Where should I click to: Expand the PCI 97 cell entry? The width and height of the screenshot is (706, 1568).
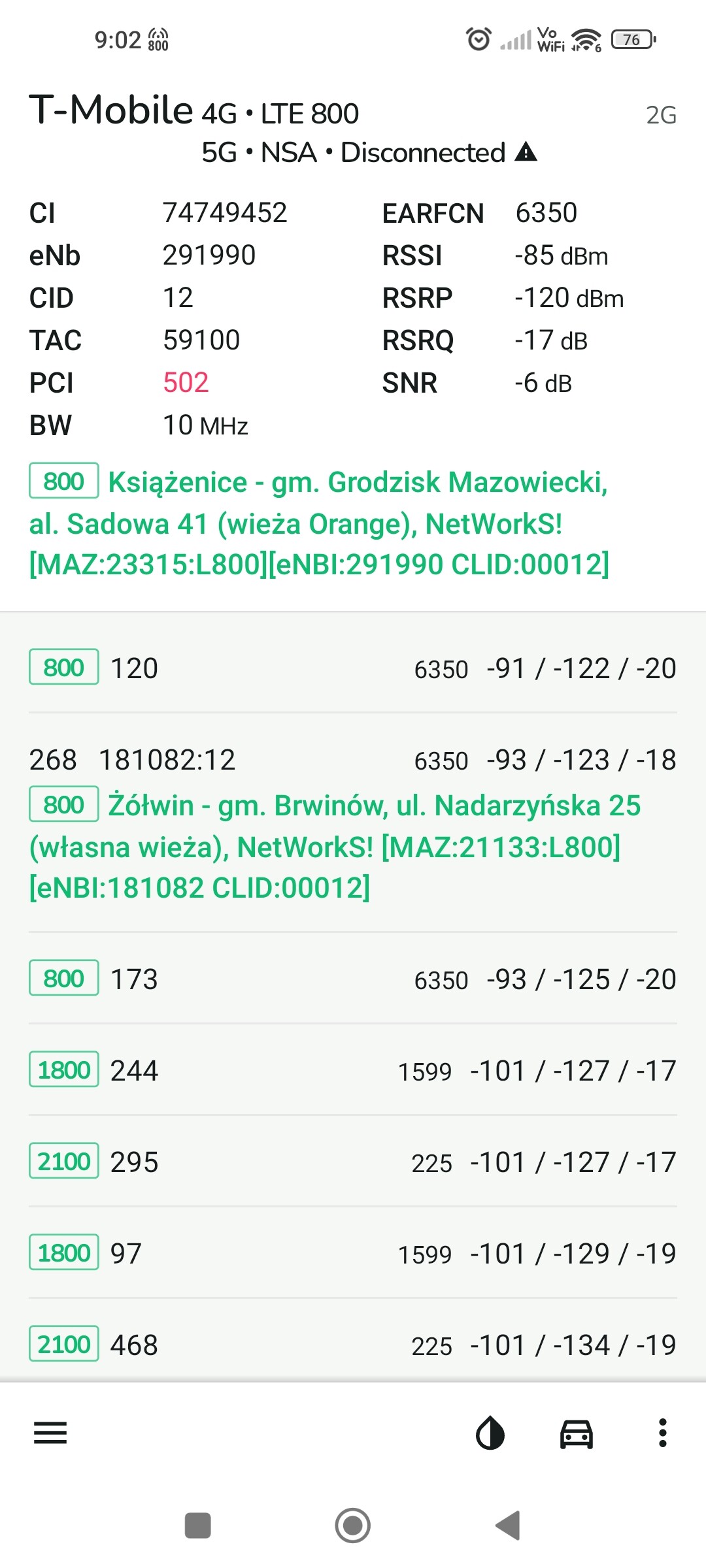point(353,1252)
